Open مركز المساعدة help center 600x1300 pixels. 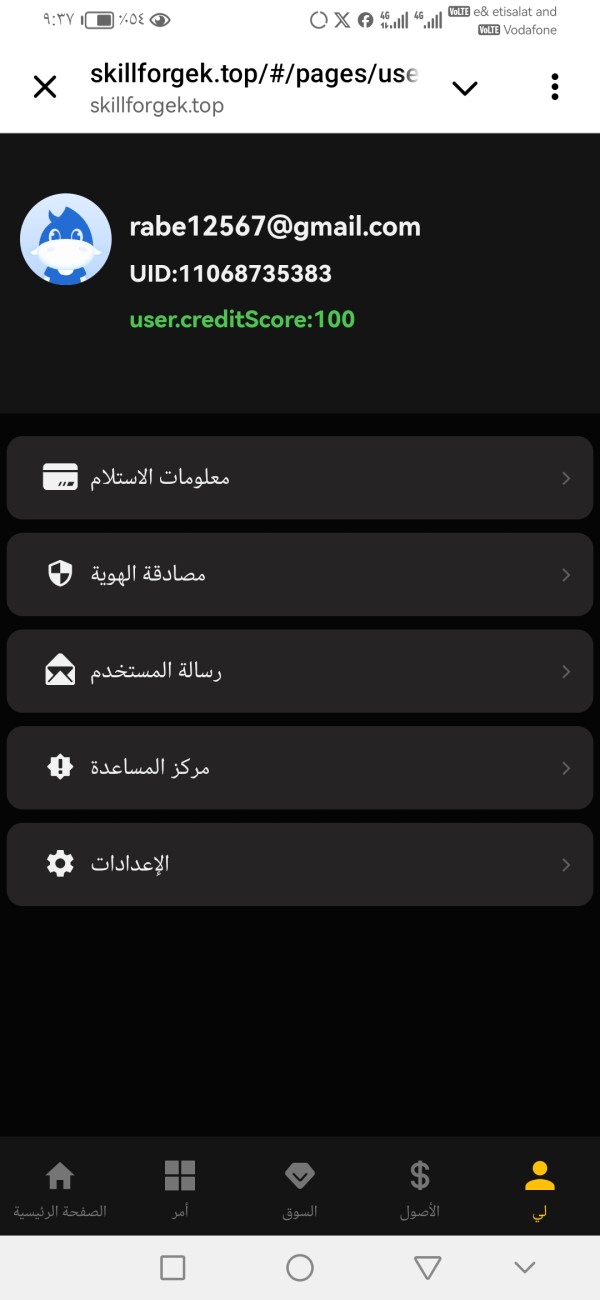(x=300, y=768)
